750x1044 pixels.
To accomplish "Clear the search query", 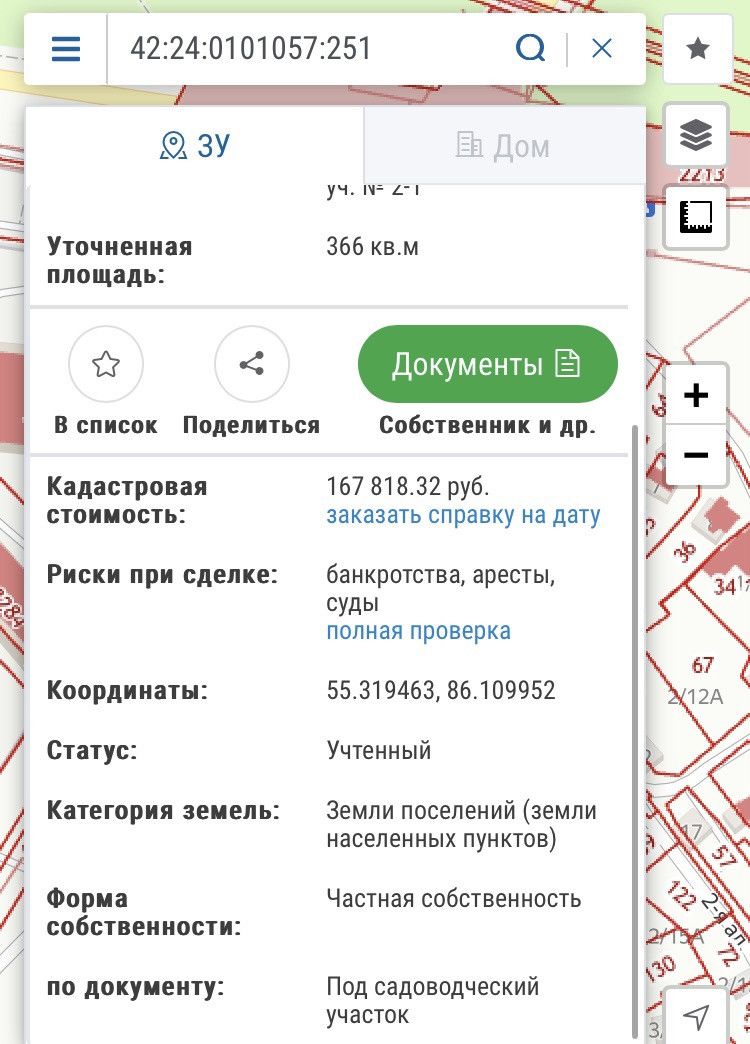I will click(601, 48).
